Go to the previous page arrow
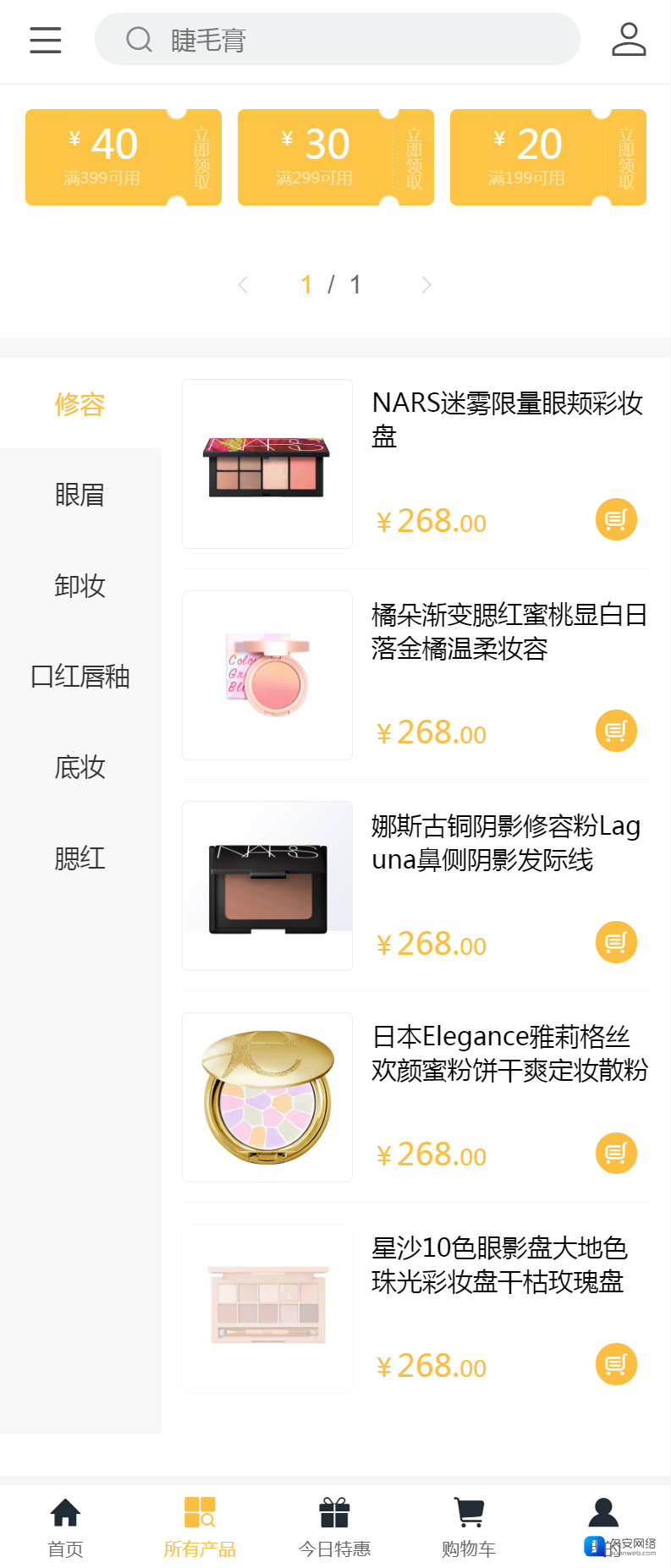Screen dimensions: 671x1568 [x=243, y=285]
